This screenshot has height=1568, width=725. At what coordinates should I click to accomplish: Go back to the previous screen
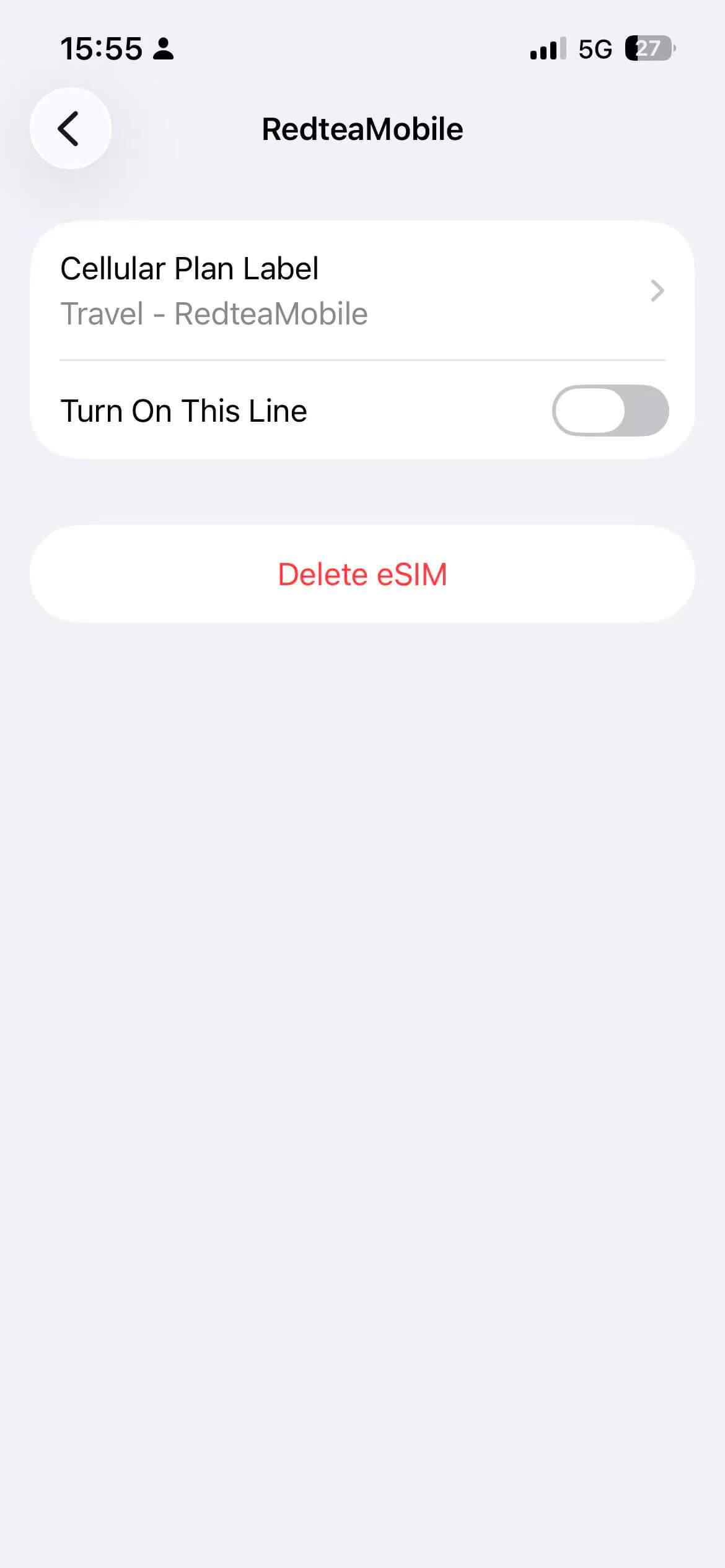pos(70,128)
